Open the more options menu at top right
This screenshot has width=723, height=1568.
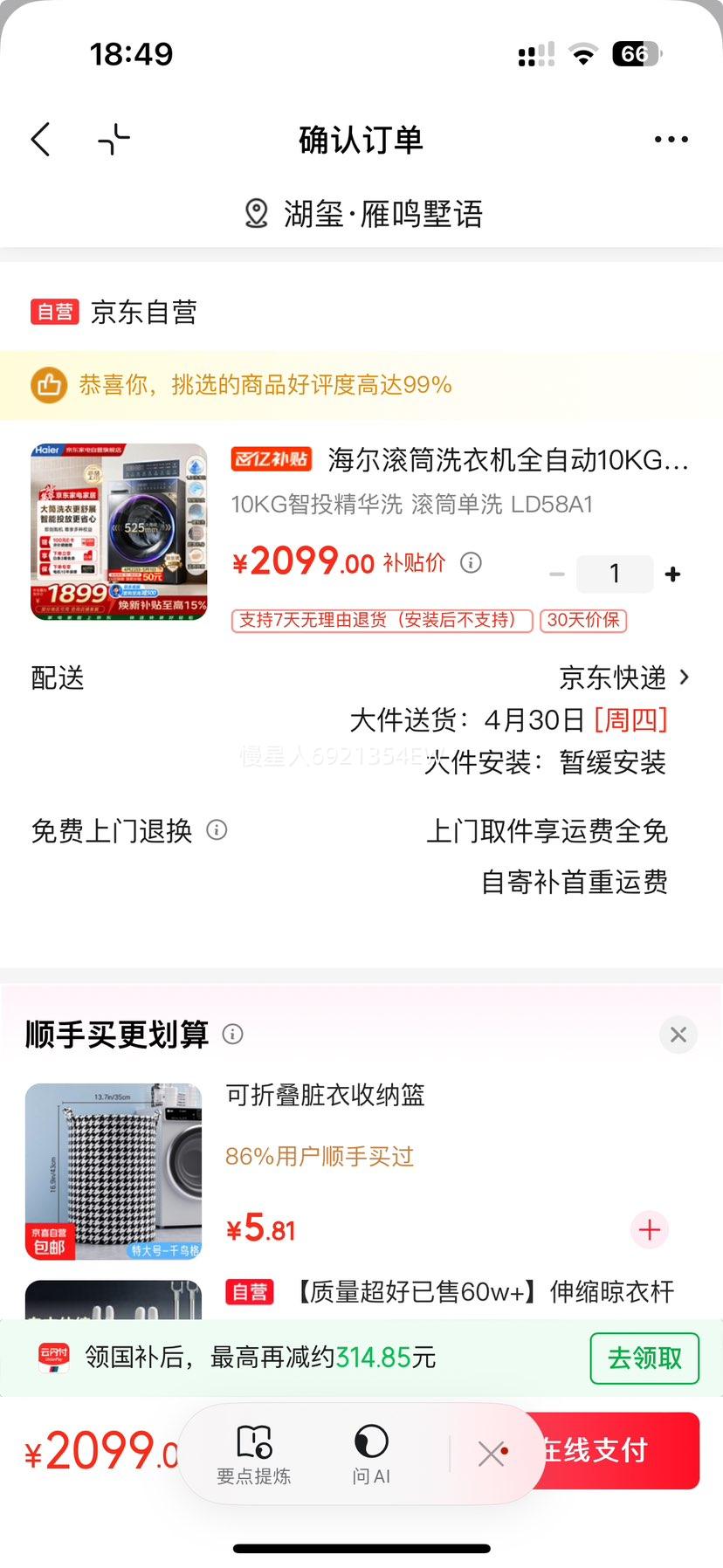click(670, 139)
